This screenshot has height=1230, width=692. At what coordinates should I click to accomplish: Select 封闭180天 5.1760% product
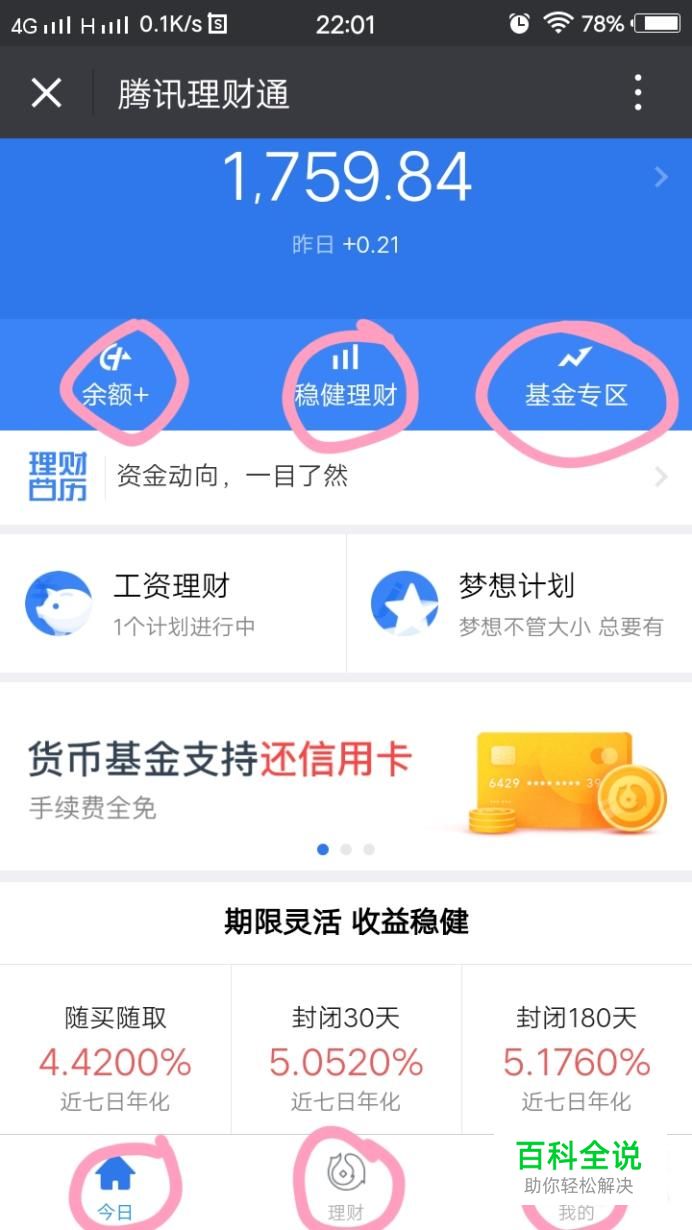pos(576,1058)
